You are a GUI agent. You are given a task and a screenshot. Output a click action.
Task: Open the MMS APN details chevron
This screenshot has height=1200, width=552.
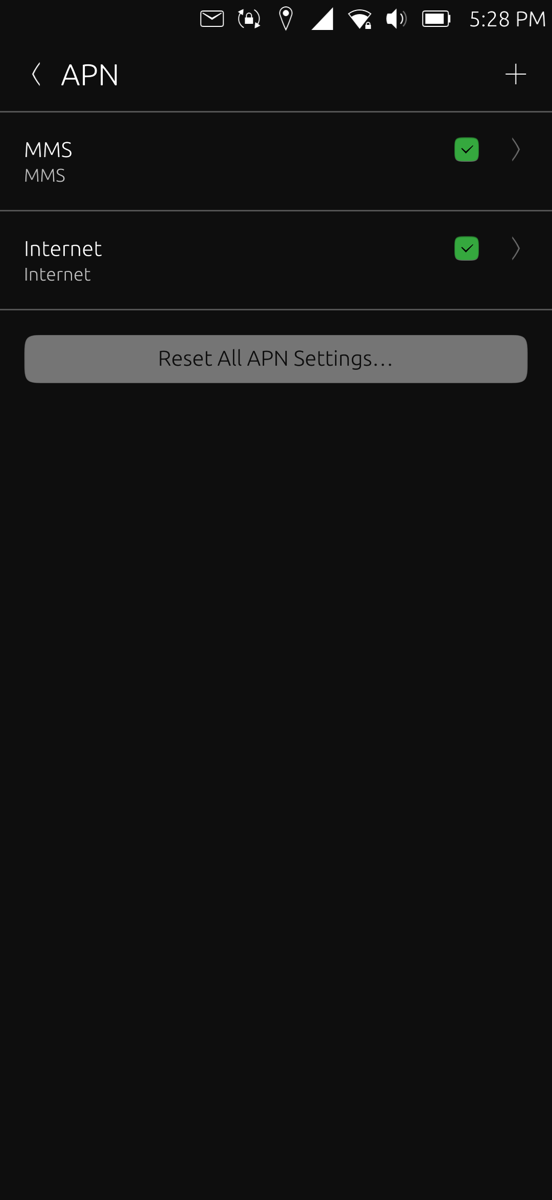tap(516, 150)
